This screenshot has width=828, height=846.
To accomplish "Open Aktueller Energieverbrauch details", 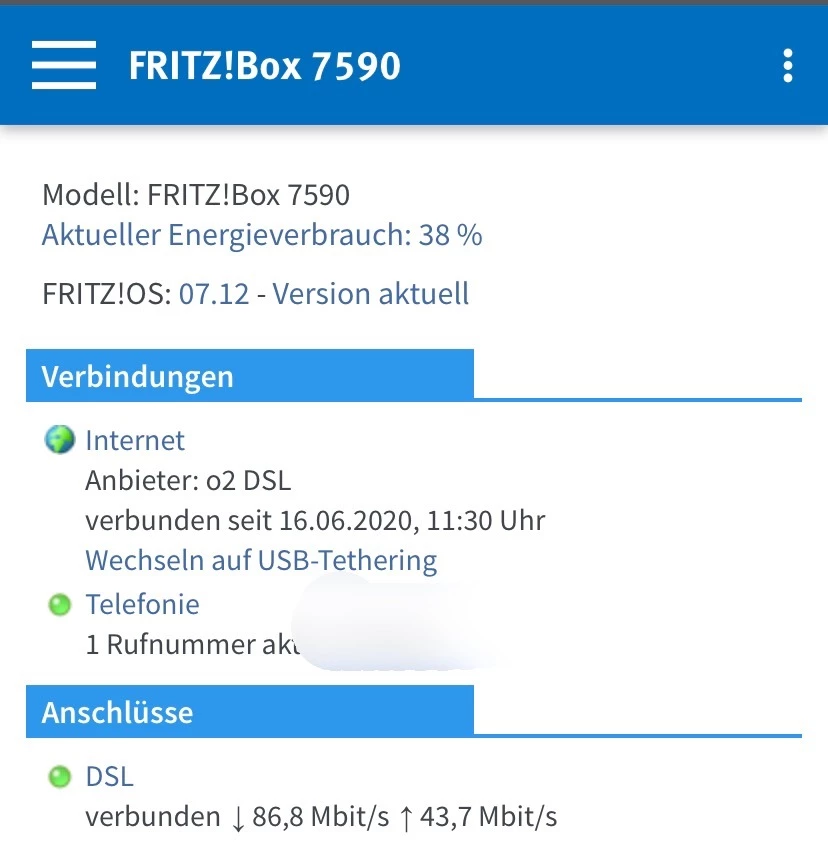I will (262, 236).
